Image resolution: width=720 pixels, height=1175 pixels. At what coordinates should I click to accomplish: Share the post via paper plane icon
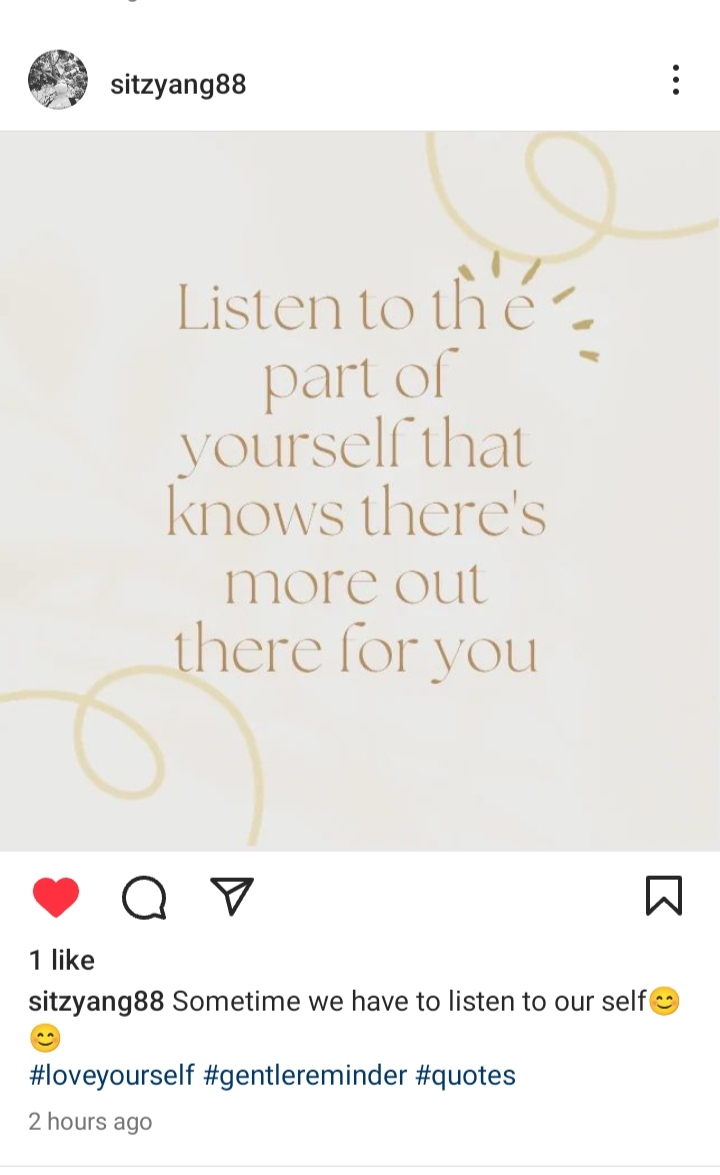(x=232, y=896)
